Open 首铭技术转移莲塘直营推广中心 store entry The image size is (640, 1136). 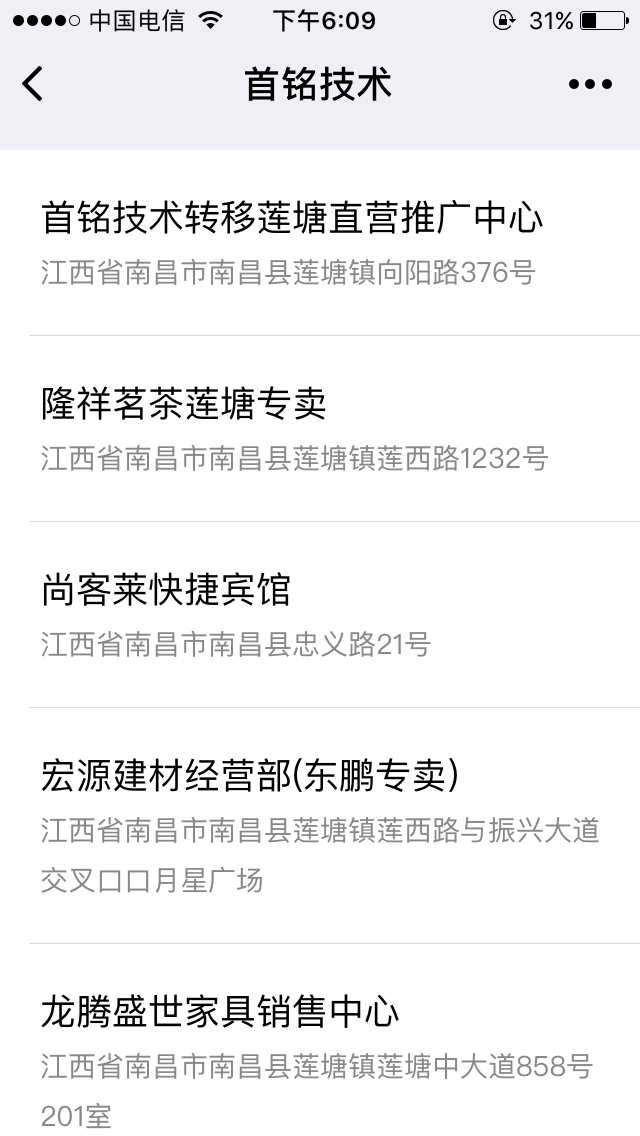coord(320,243)
